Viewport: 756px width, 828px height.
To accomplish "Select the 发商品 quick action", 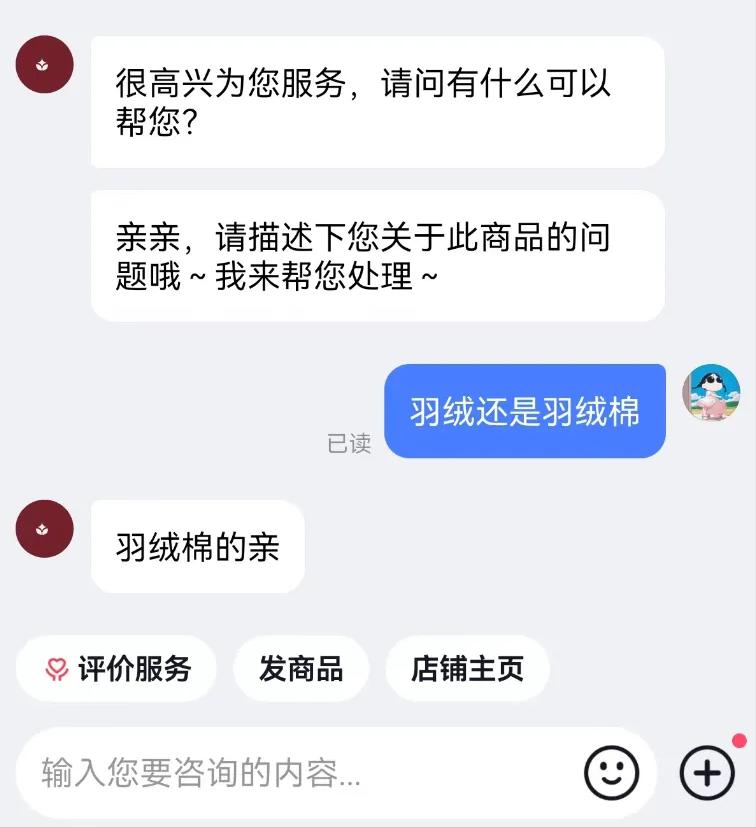I will (301, 668).
